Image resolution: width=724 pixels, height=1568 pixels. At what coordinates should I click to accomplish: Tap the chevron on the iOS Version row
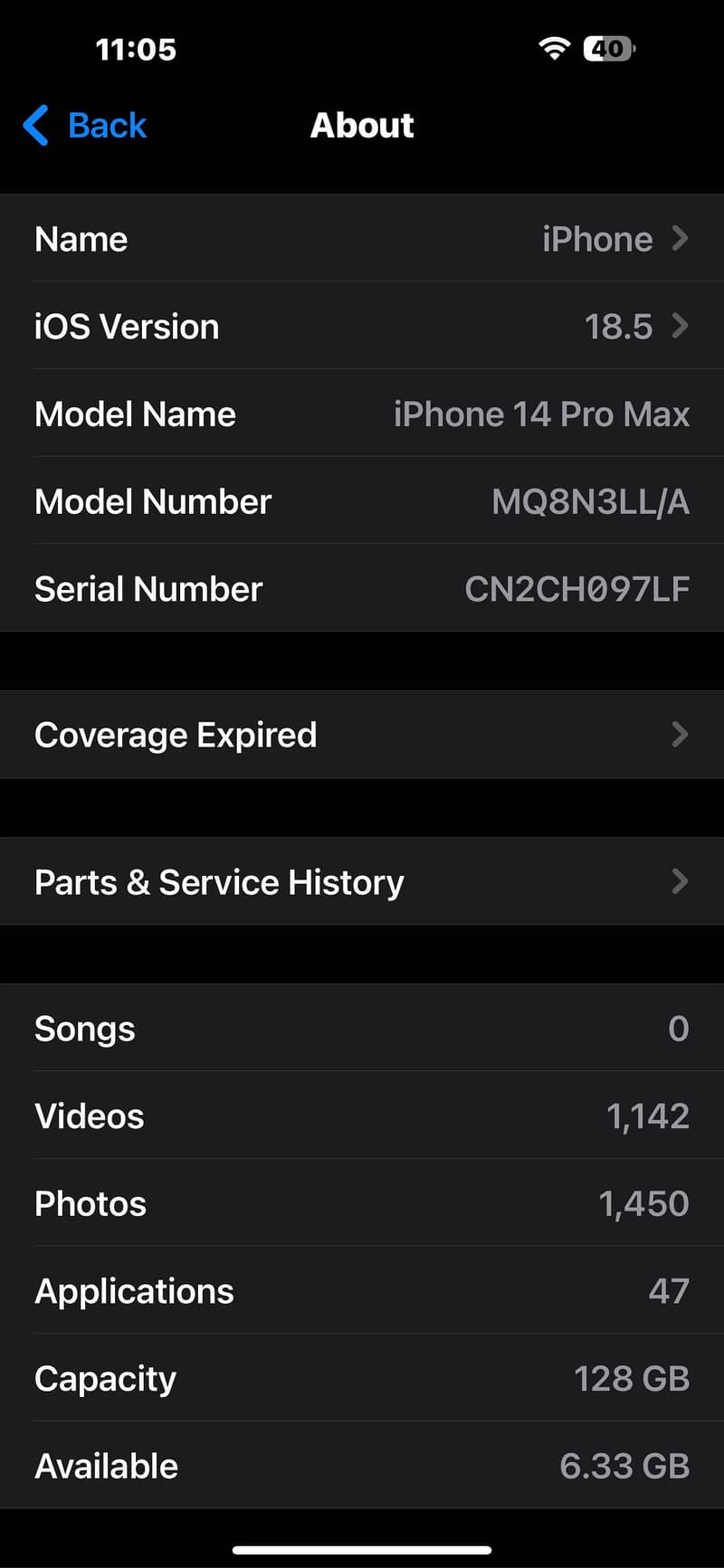(x=681, y=327)
